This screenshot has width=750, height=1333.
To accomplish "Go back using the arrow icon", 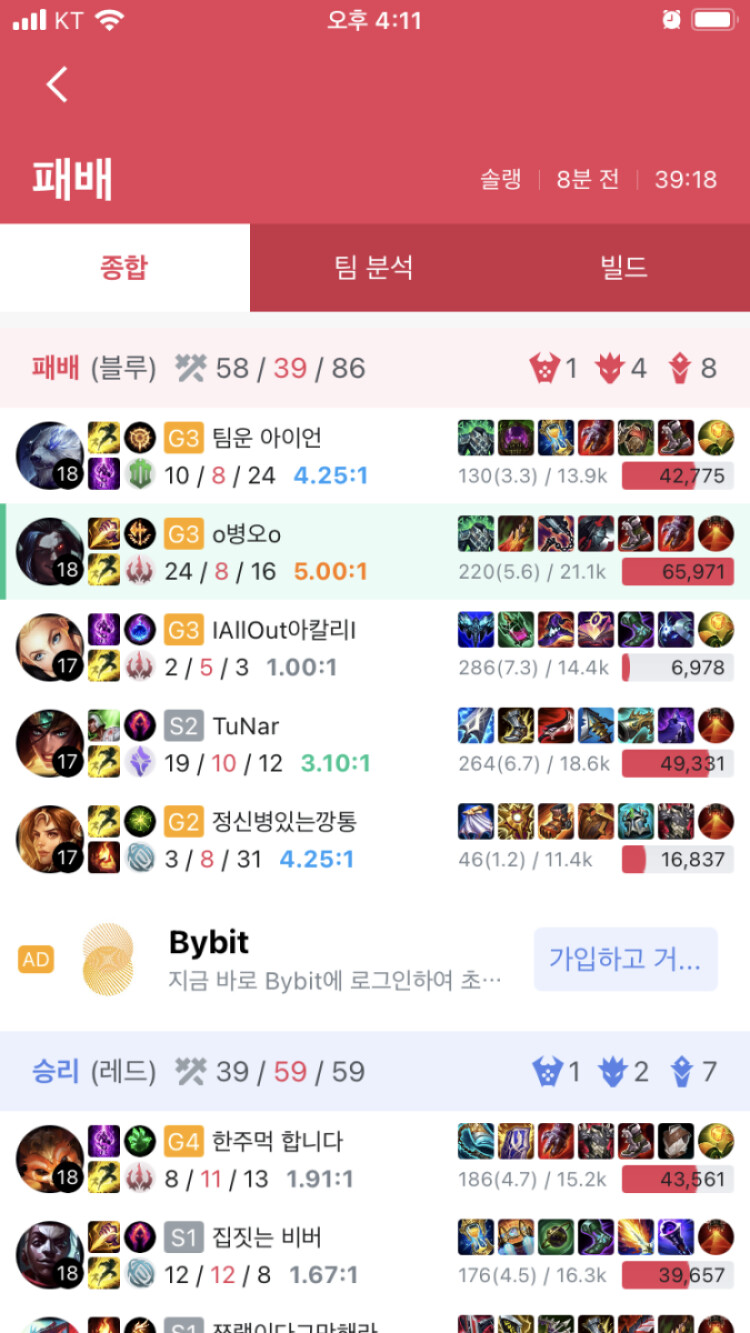I will [57, 85].
